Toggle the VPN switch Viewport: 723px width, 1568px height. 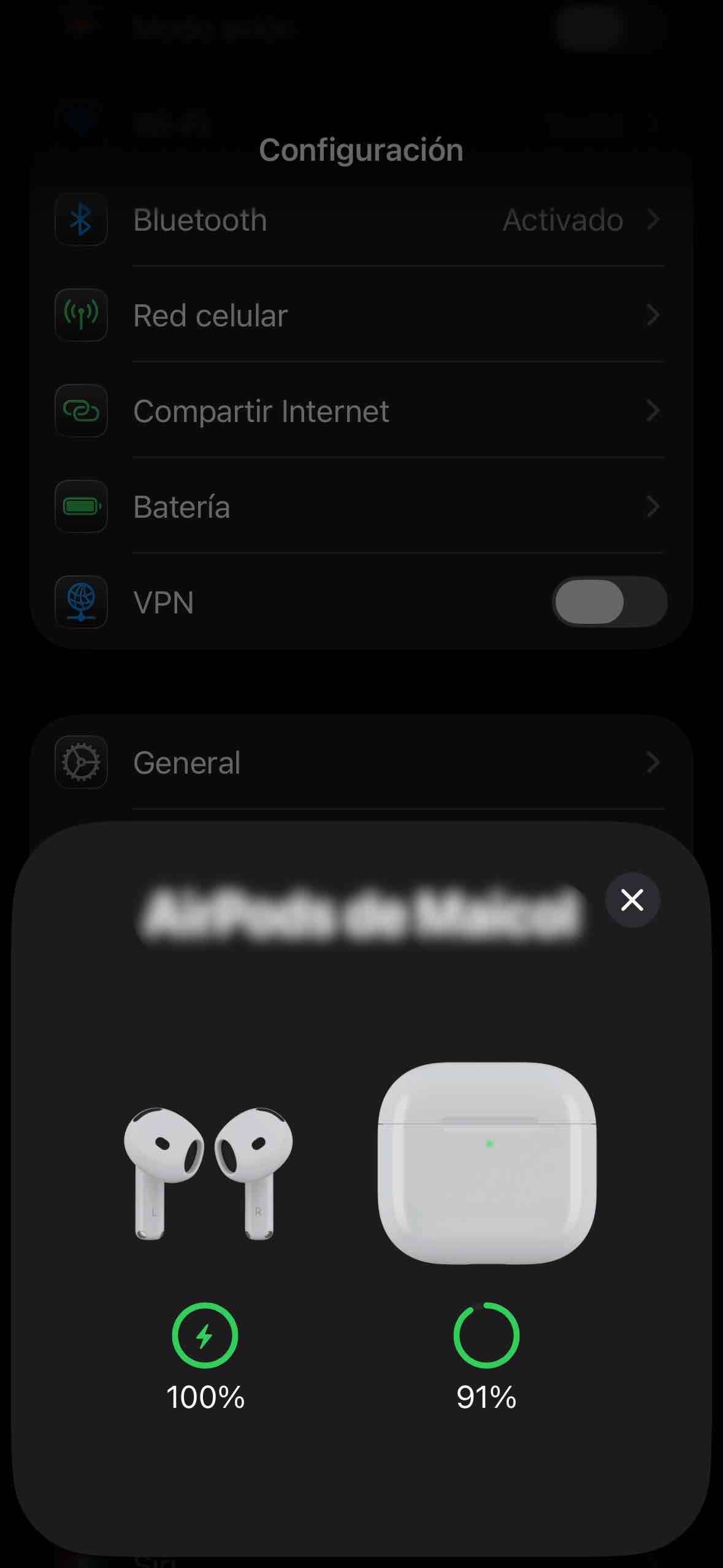click(x=609, y=602)
